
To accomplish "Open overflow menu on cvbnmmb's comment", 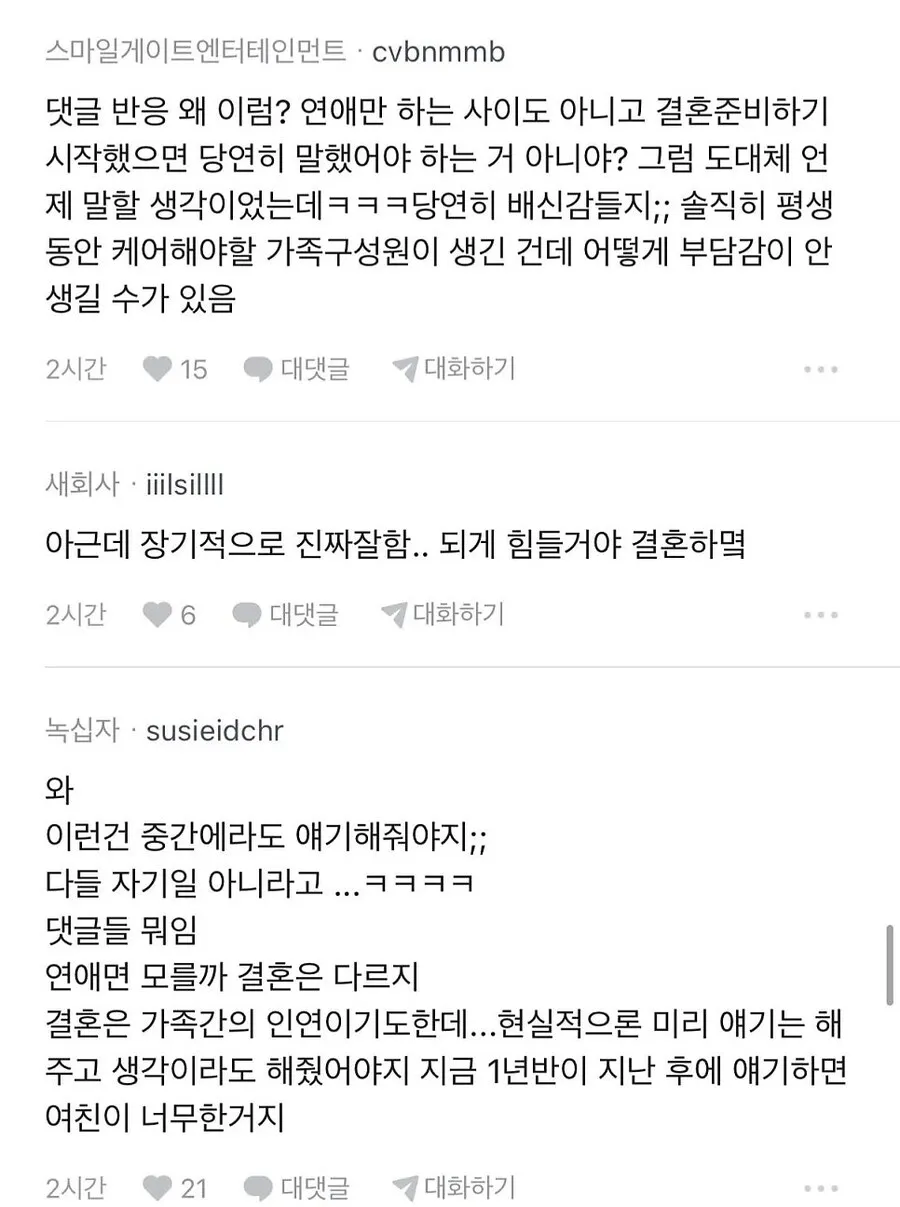I will pos(821,370).
